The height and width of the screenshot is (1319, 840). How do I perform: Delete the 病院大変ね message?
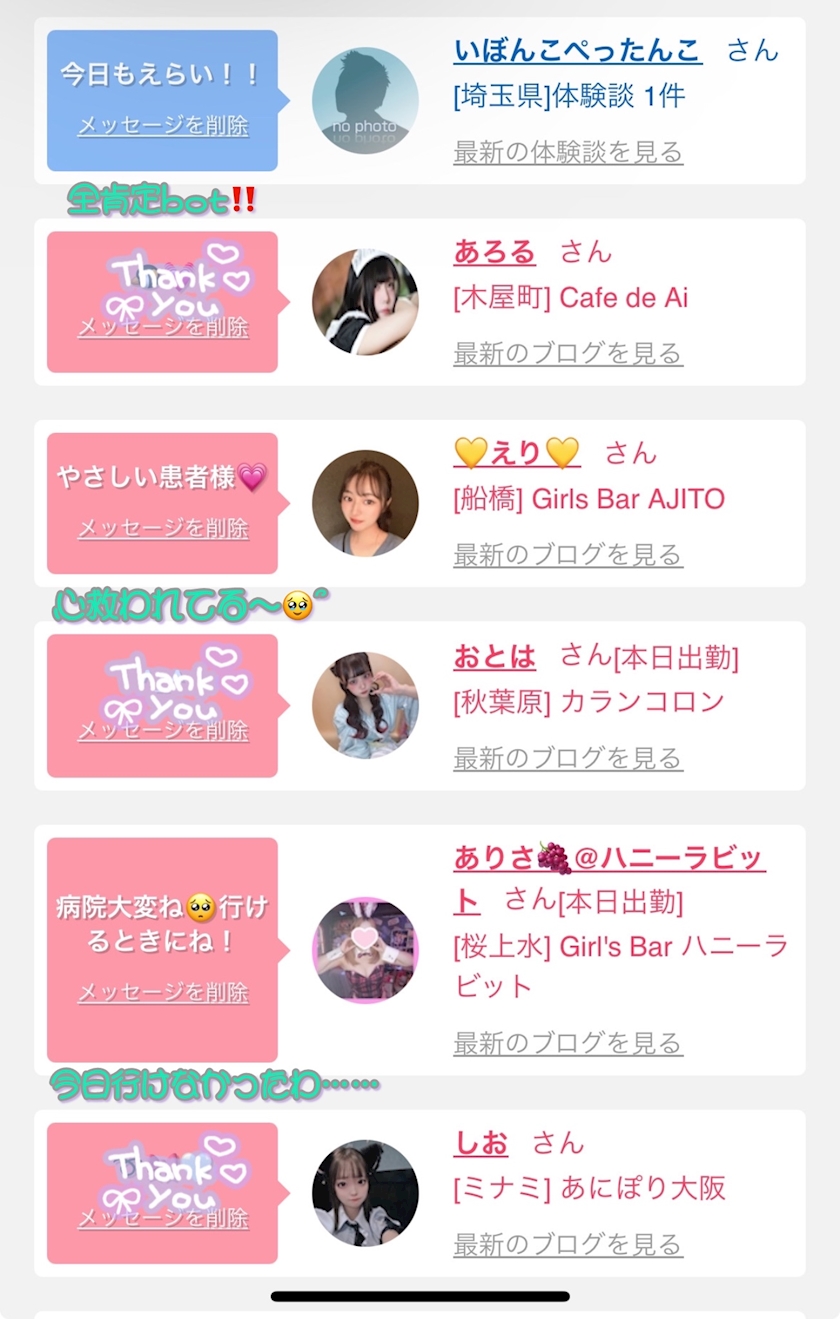[163, 993]
